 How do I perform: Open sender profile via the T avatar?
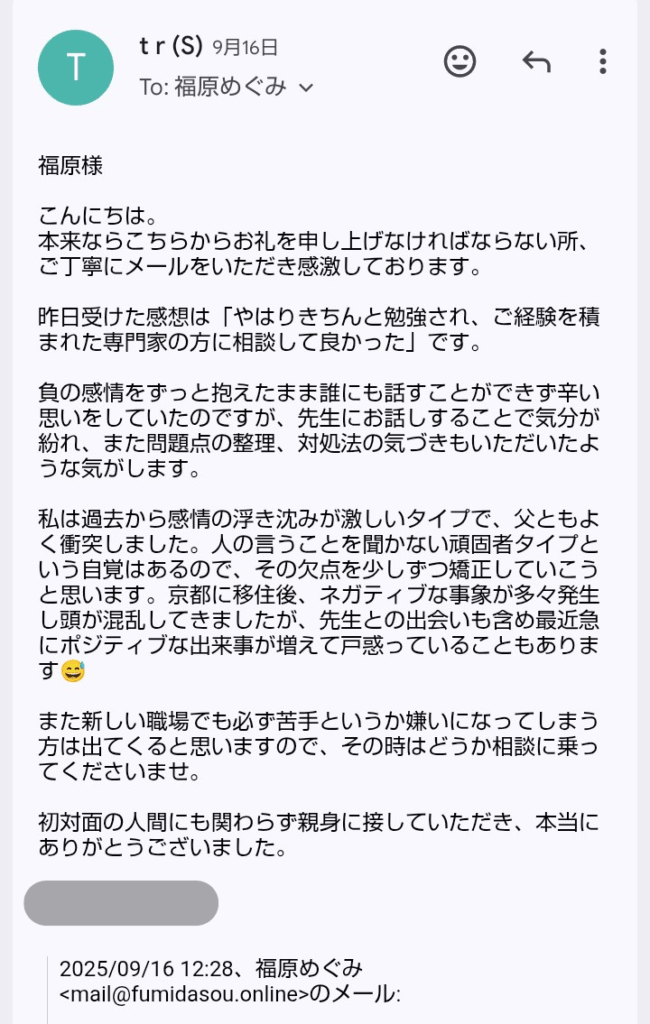pyautogui.click(x=75, y=67)
